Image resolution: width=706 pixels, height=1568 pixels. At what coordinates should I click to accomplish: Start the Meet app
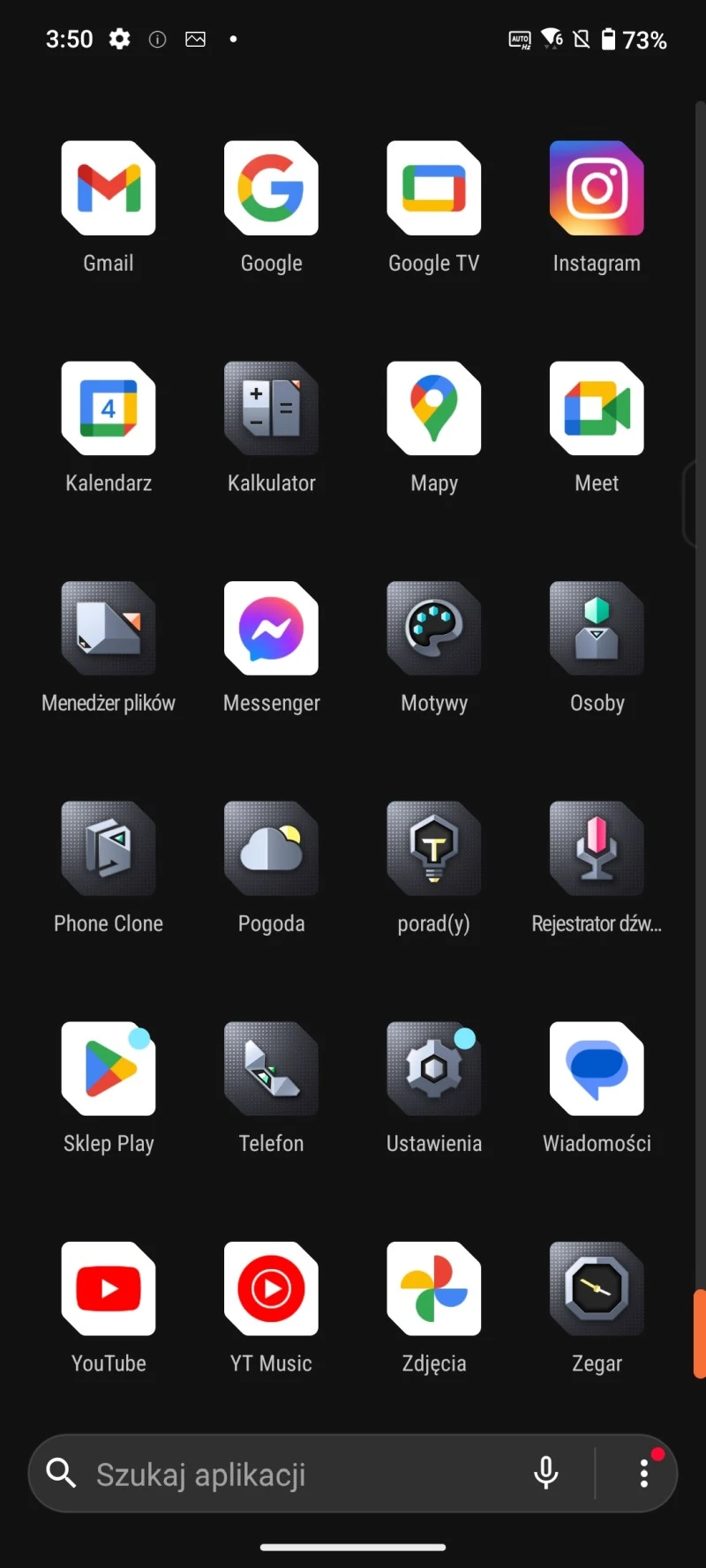tap(597, 408)
